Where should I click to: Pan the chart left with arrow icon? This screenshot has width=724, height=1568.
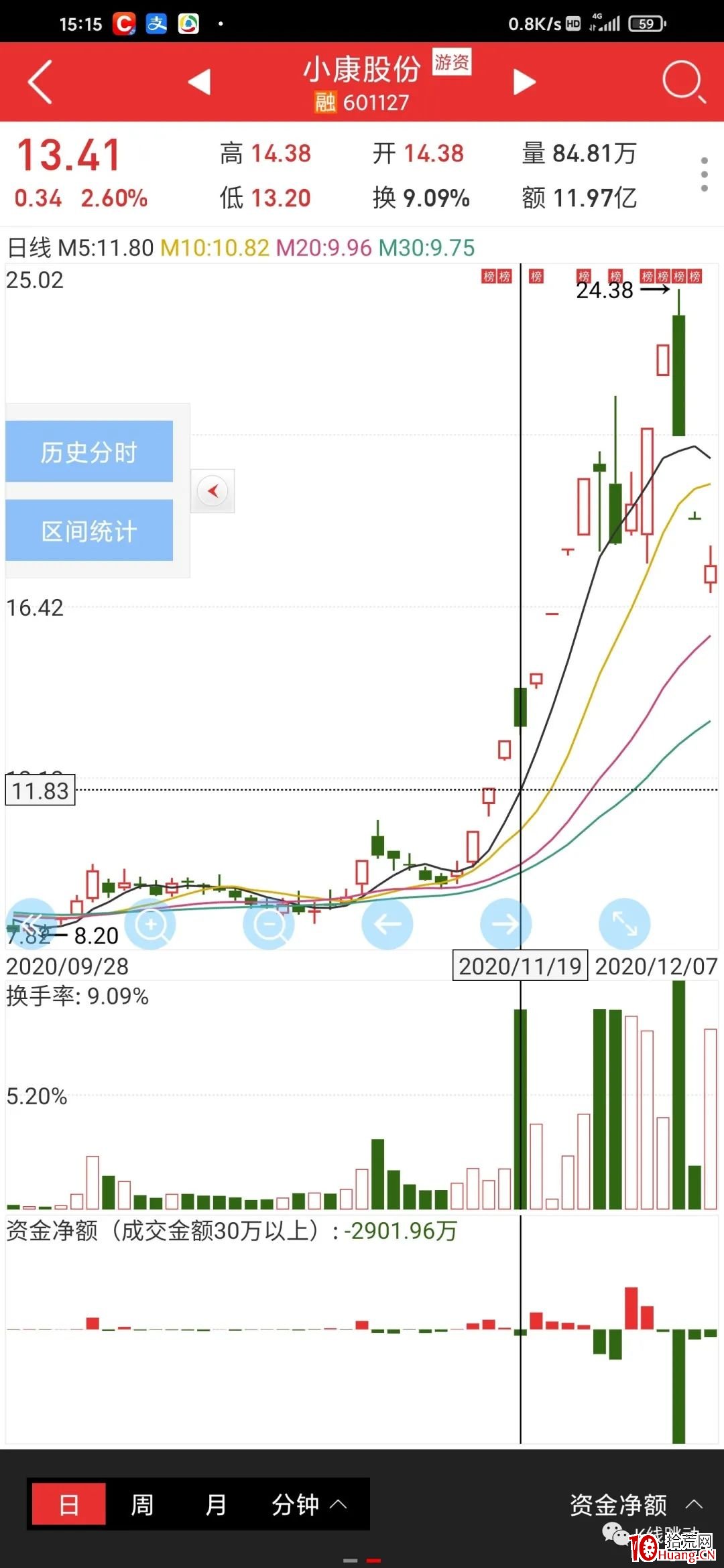point(387,923)
